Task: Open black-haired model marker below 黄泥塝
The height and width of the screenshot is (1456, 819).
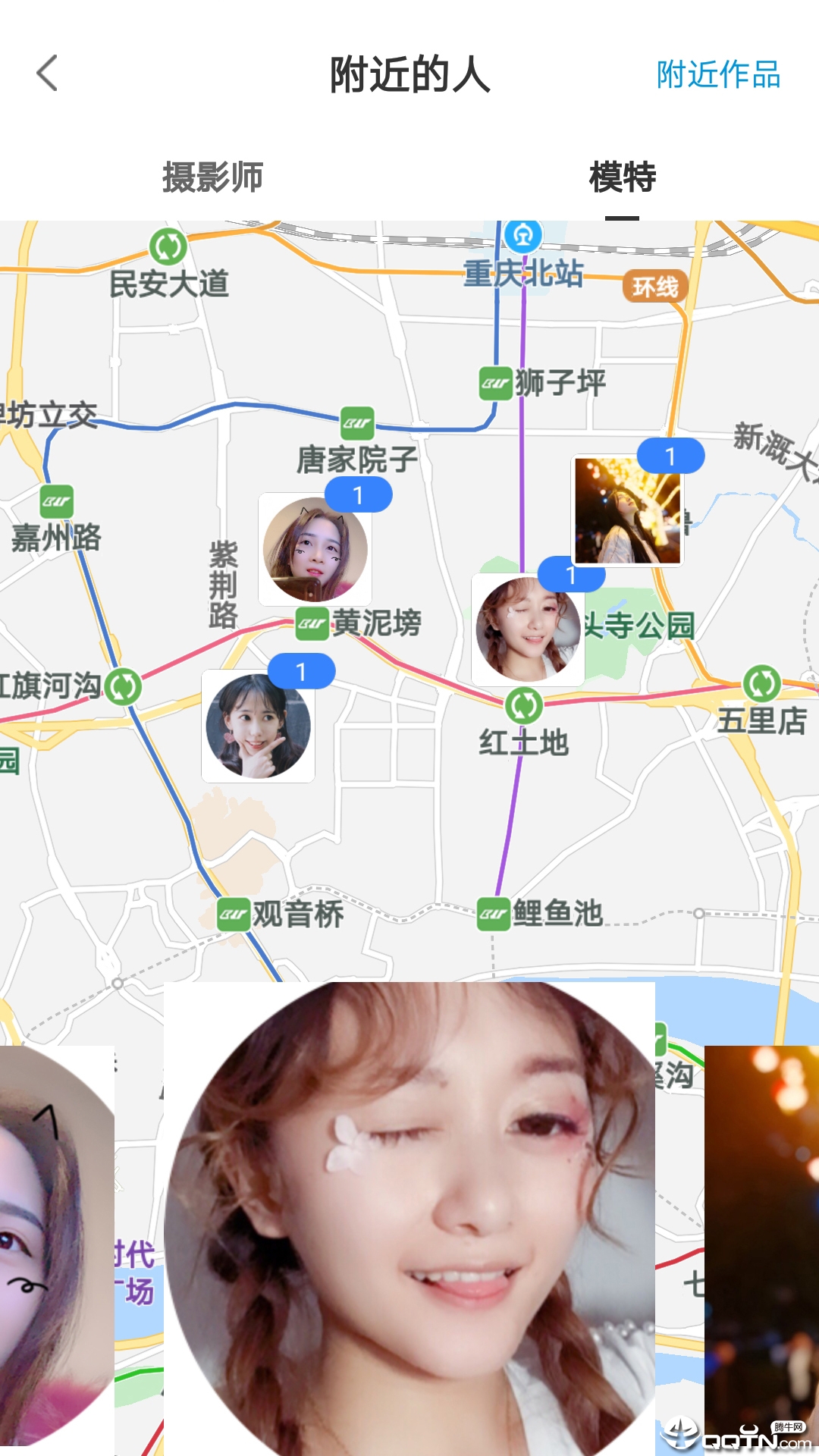Action: [x=258, y=726]
